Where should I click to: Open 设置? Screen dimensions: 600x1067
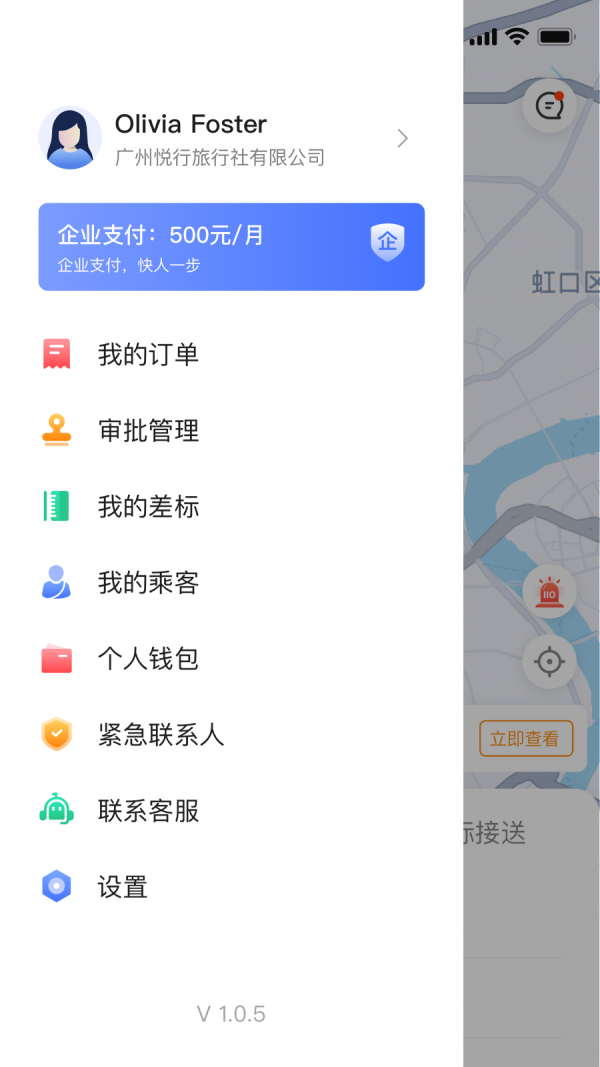(122, 886)
